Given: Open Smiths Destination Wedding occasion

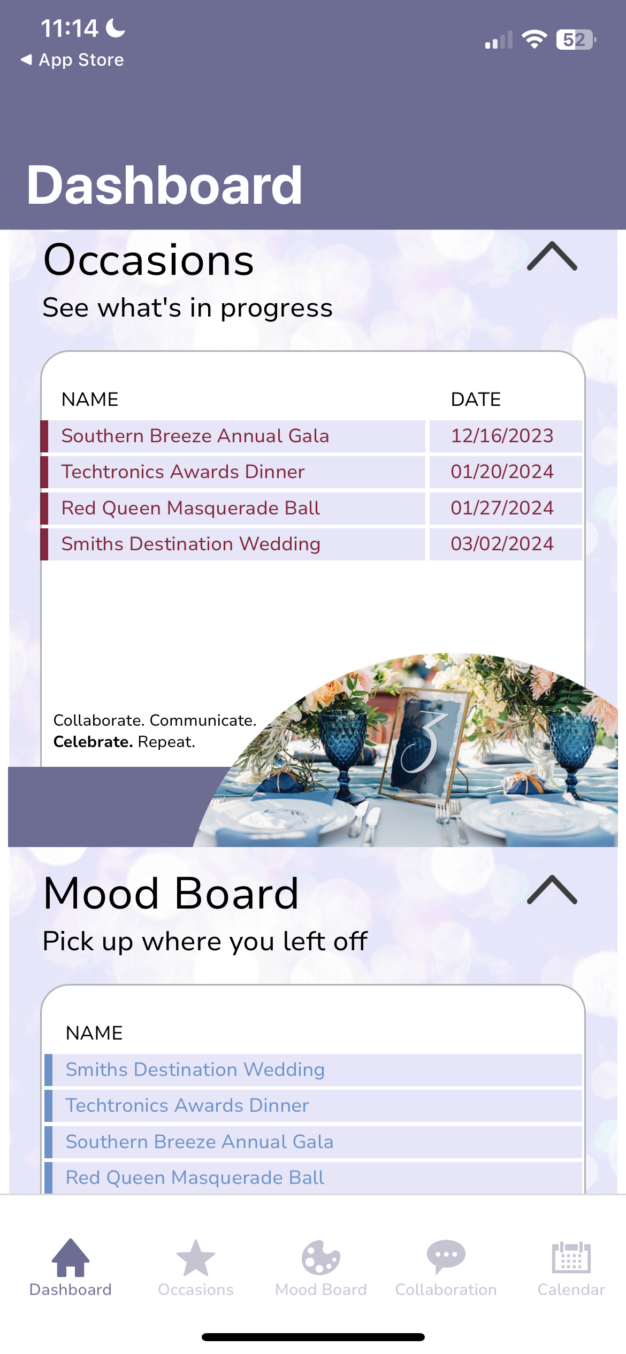Looking at the screenshot, I should pos(190,544).
